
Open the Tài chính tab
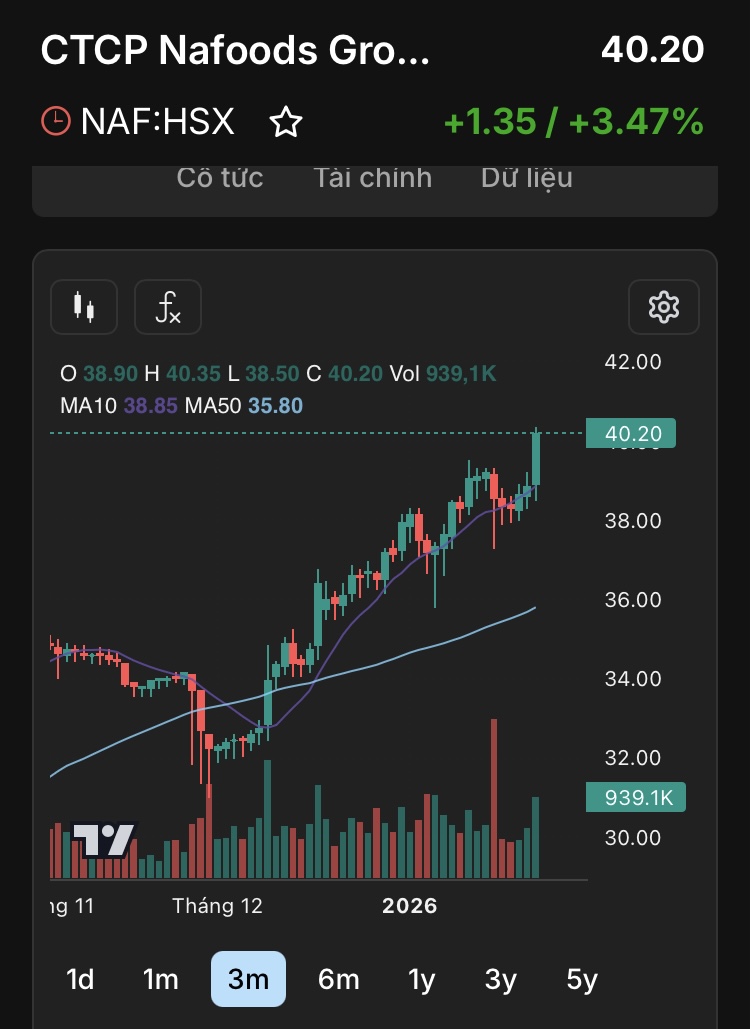[372, 178]
